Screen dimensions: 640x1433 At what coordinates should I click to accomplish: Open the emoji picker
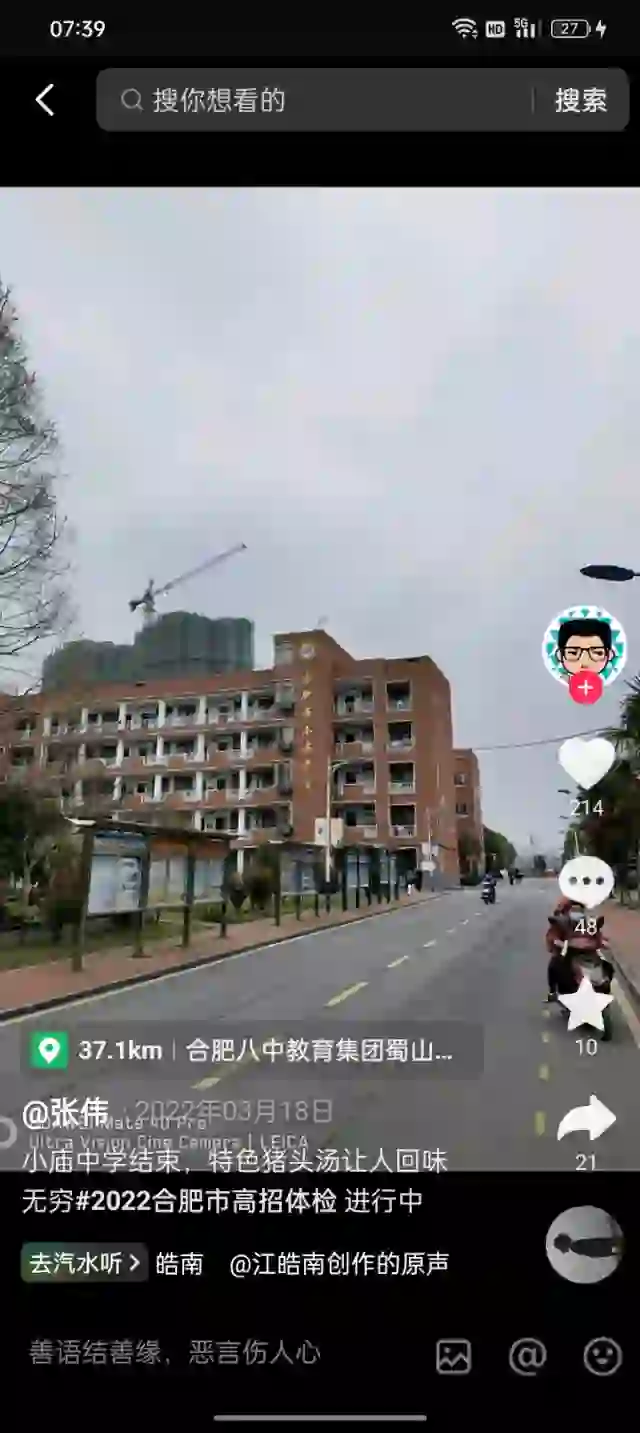pyautogui.click(x=602, y=1356)
